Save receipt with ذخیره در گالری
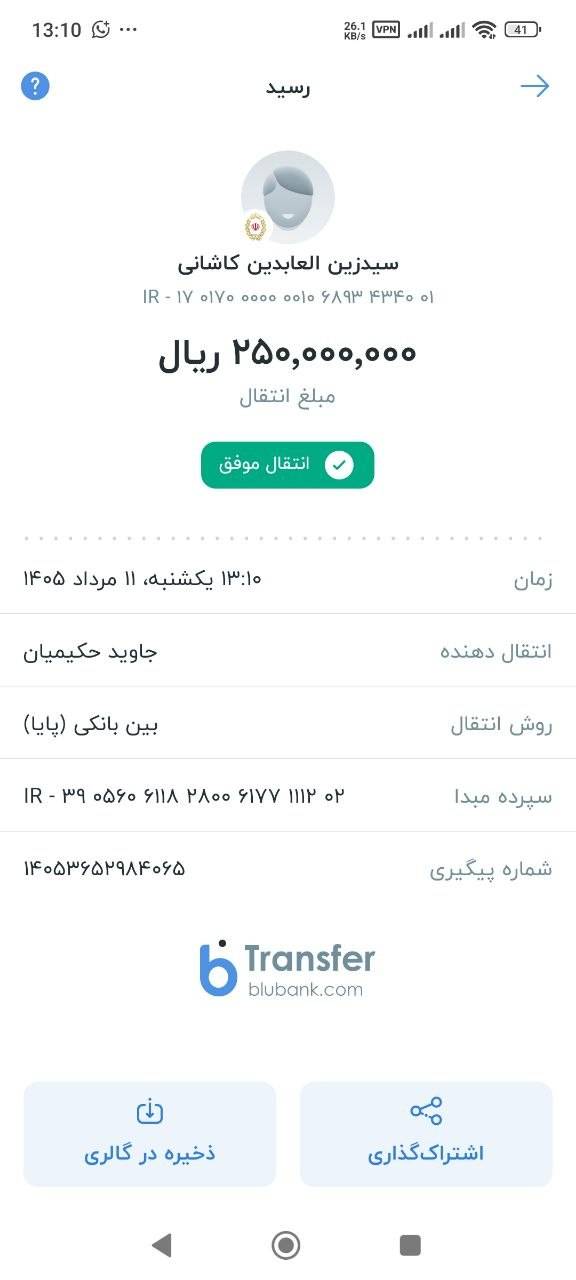This screenshot has width=576, height=1280. coord(150,1134)
